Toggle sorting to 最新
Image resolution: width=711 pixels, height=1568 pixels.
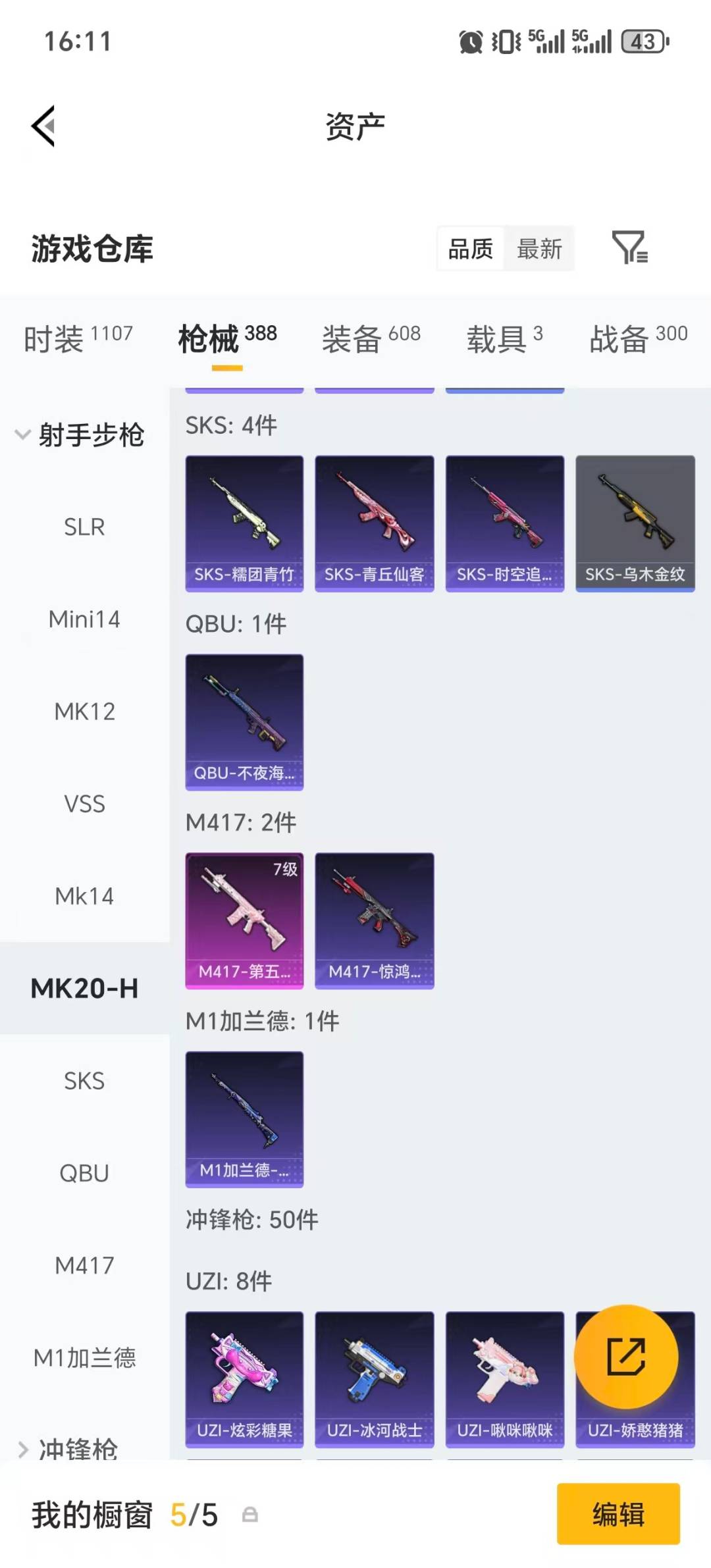click(539, 249)
